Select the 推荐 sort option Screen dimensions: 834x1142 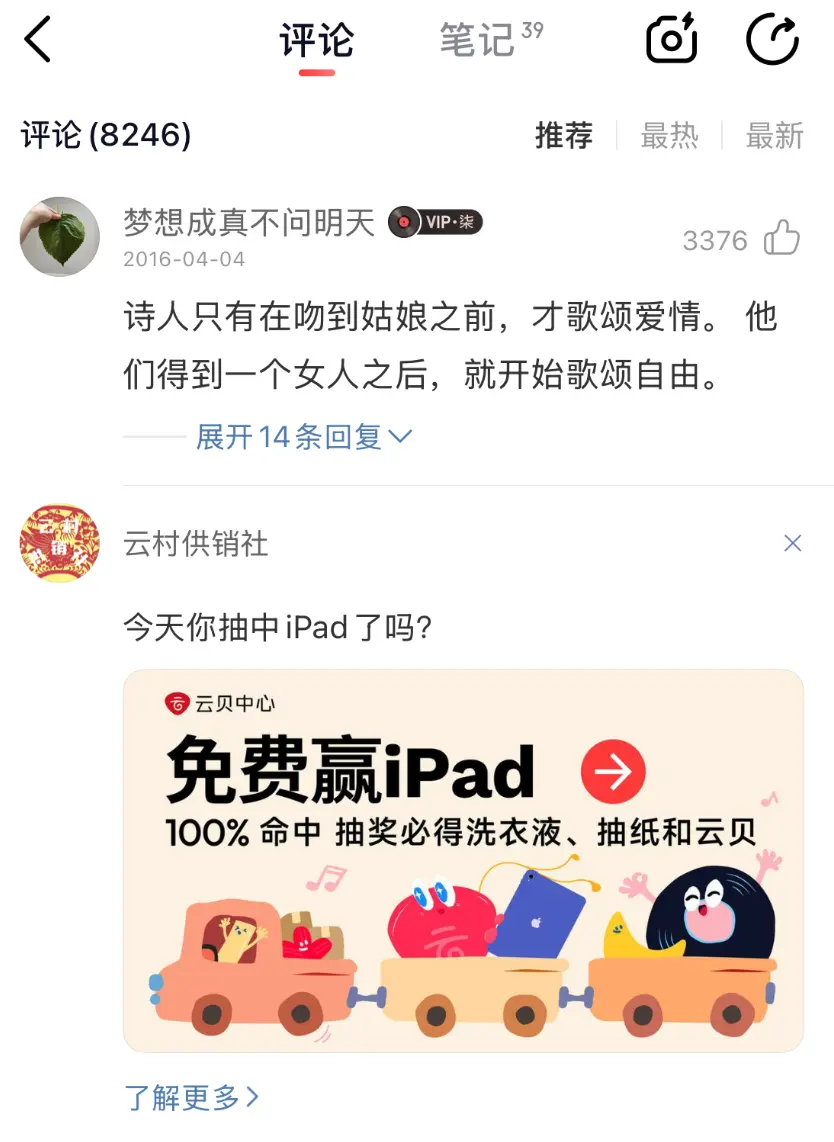click(563, 137)
